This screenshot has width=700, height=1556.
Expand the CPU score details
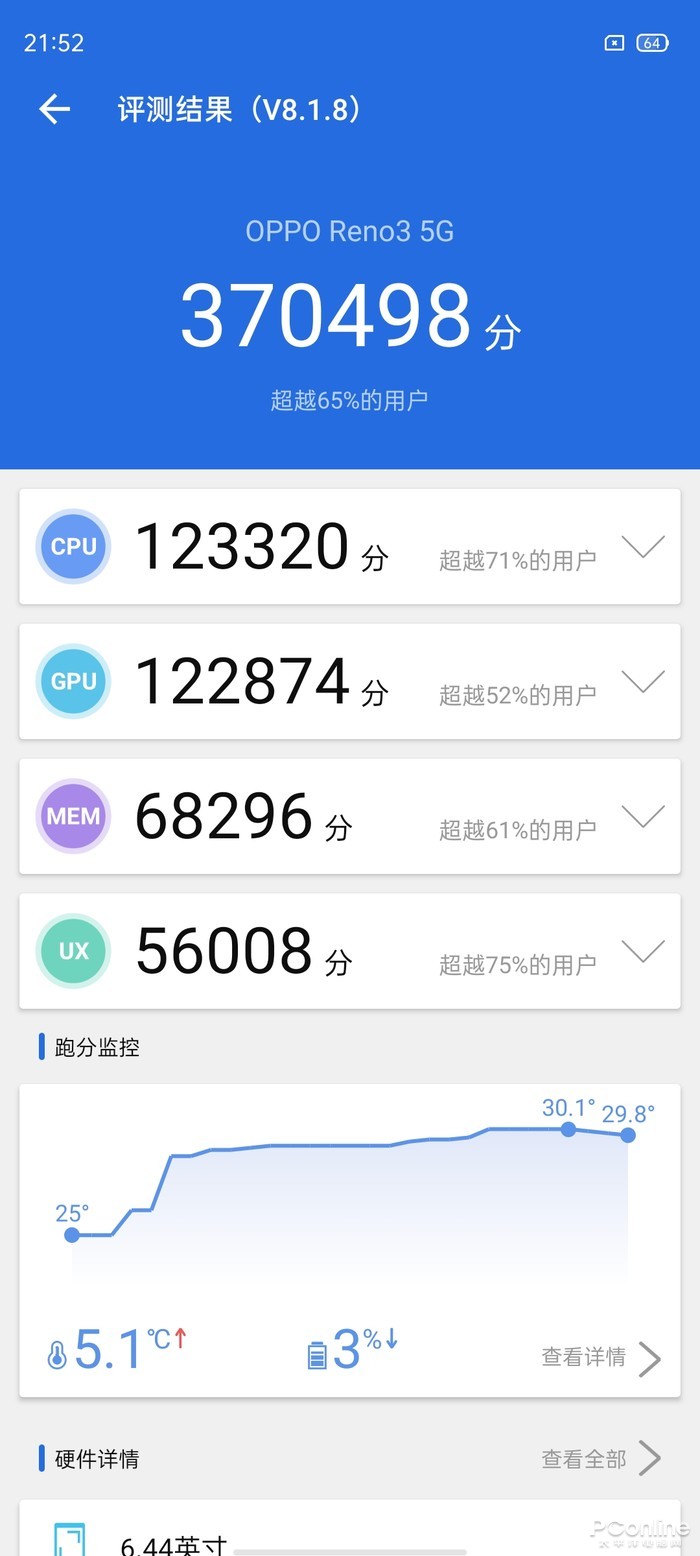[x=642, y=547]
